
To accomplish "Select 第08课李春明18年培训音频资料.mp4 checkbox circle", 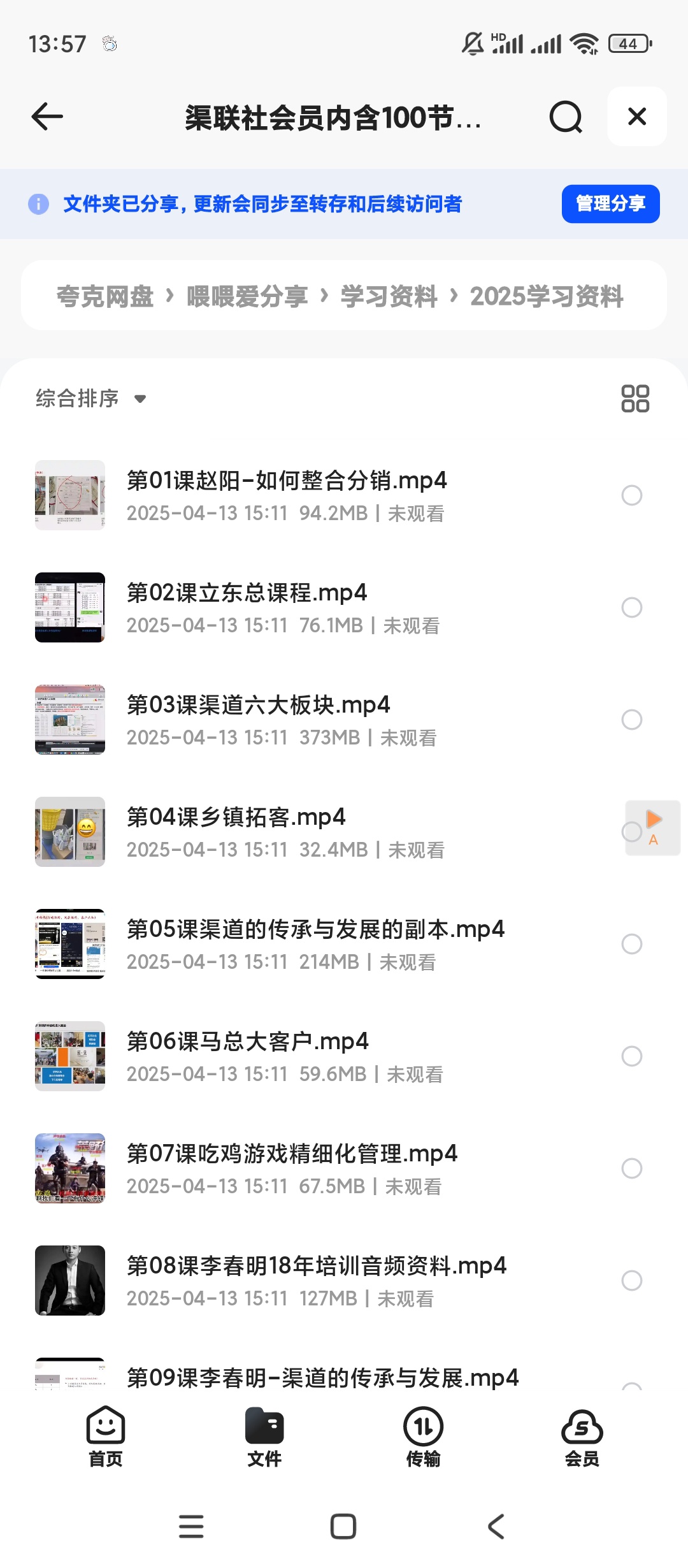I will pyautogui.click(x=632, y=1281).
